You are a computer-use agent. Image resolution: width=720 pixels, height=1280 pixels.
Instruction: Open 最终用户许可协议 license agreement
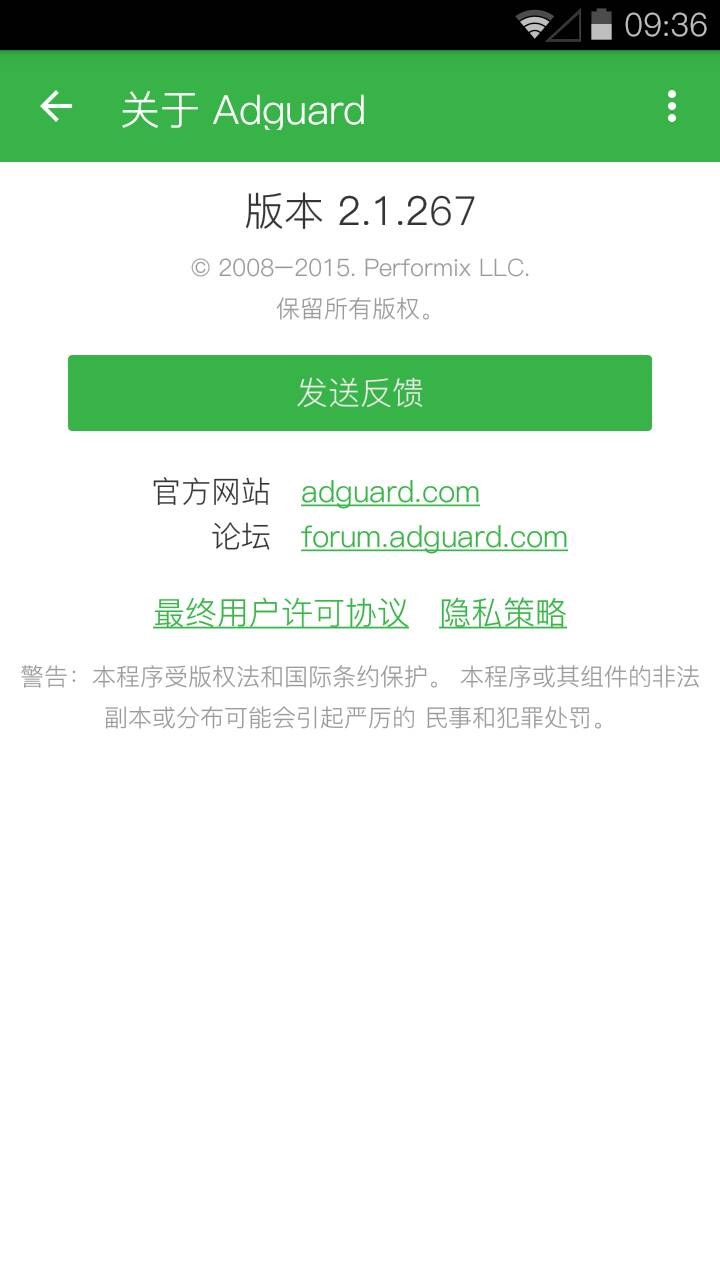coord(281,613)
